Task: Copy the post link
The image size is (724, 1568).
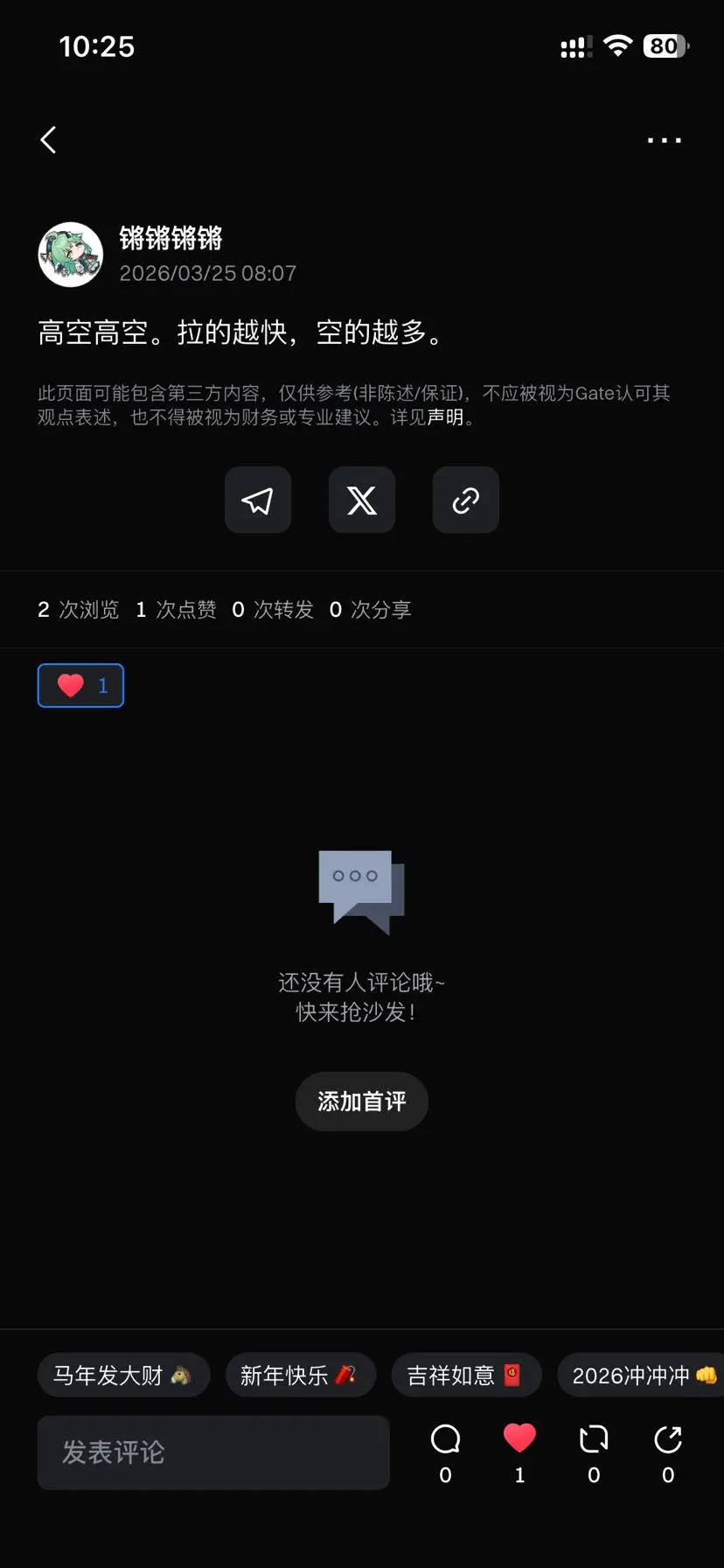Action: point(464,500)
